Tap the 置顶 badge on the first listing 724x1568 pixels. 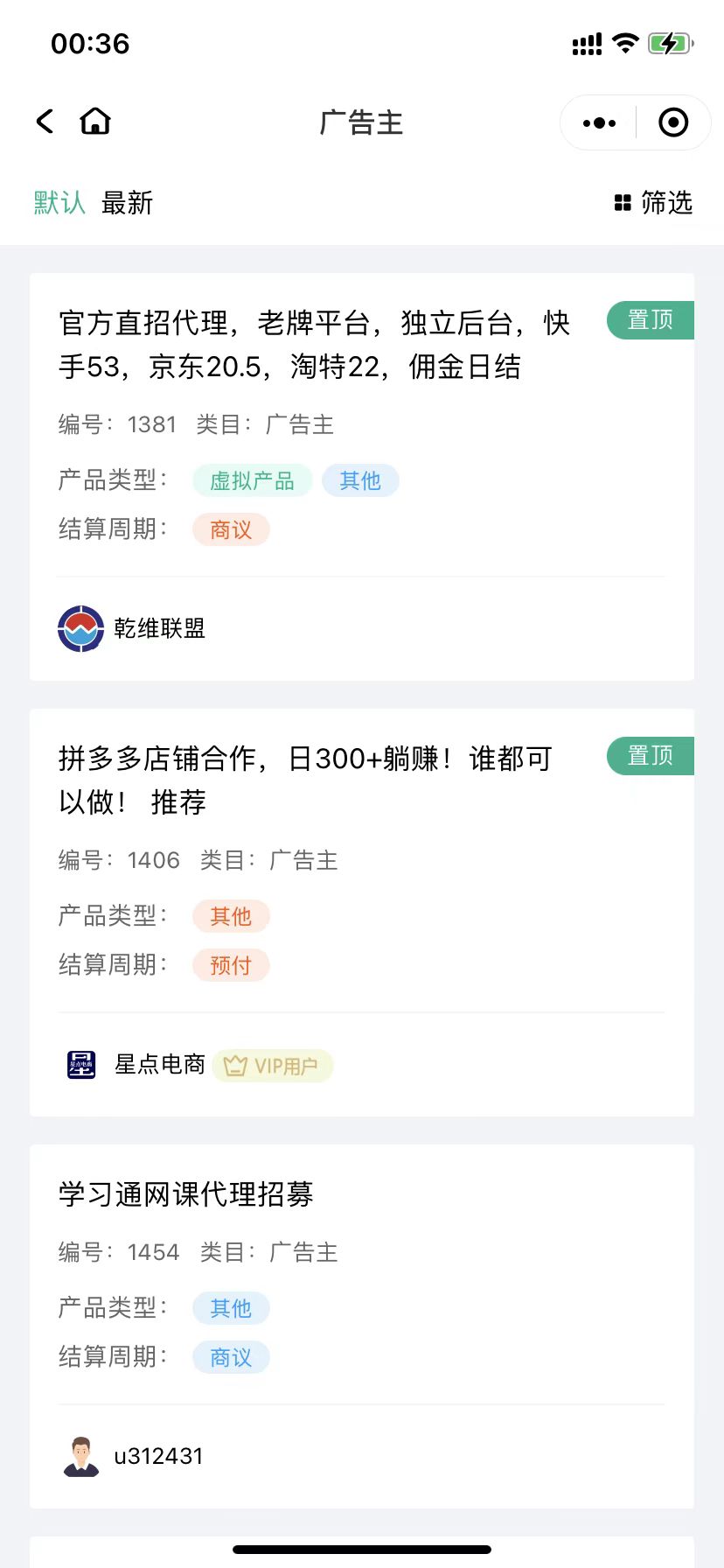(651, 320)
